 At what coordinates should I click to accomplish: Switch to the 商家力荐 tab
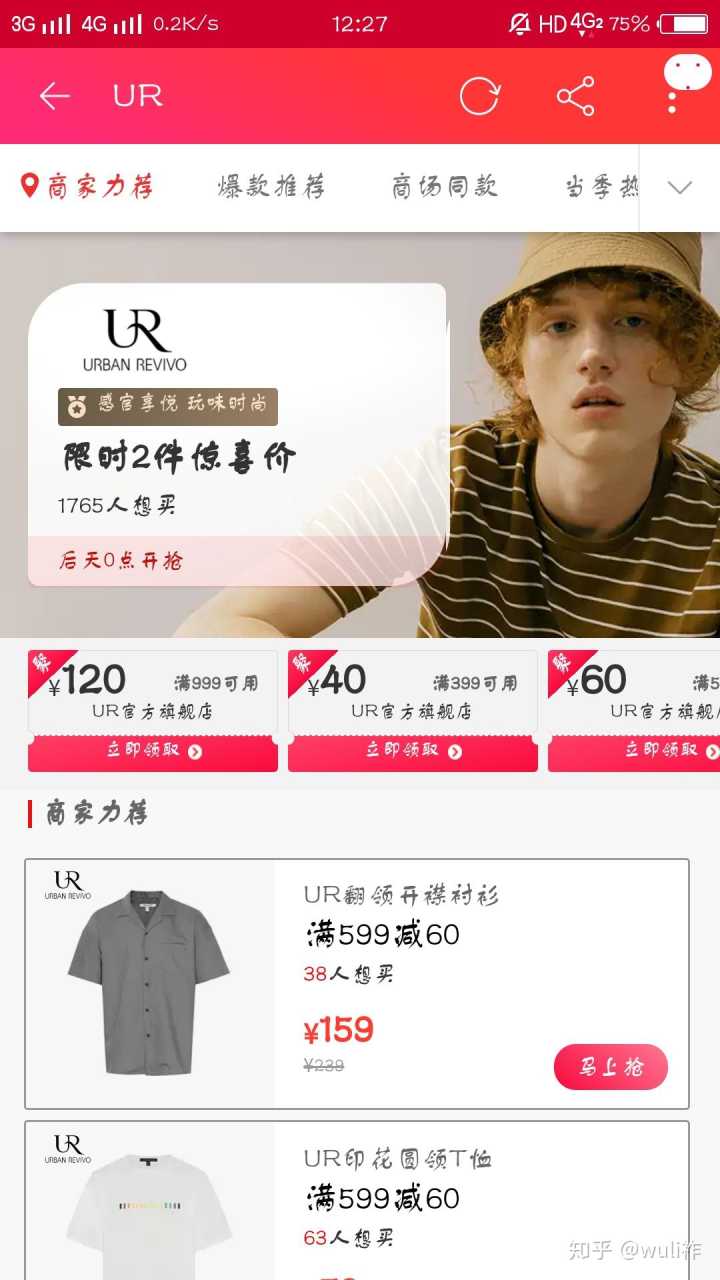tap(88, 187)
